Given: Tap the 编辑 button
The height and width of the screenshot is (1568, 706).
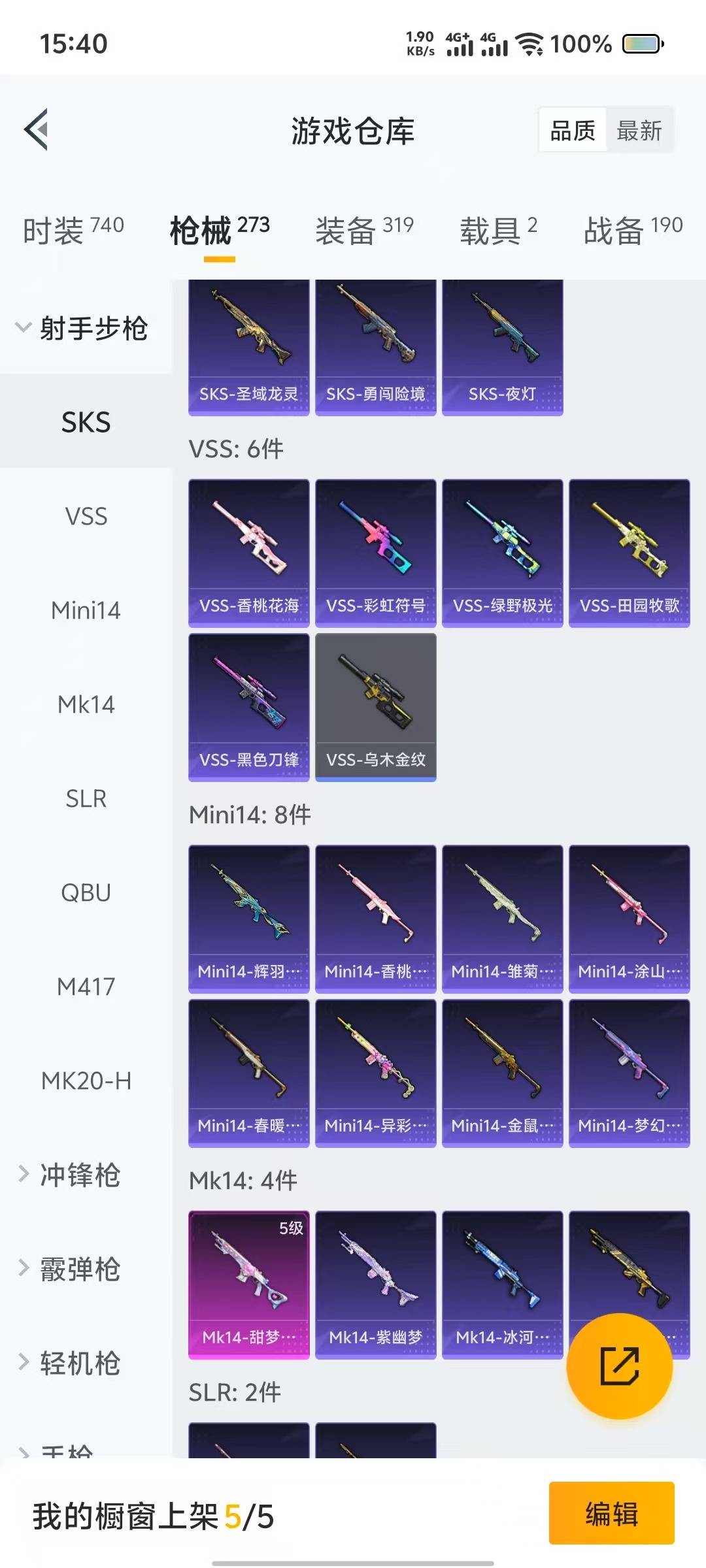Looking at the screenshot, I should (612, 1513).
